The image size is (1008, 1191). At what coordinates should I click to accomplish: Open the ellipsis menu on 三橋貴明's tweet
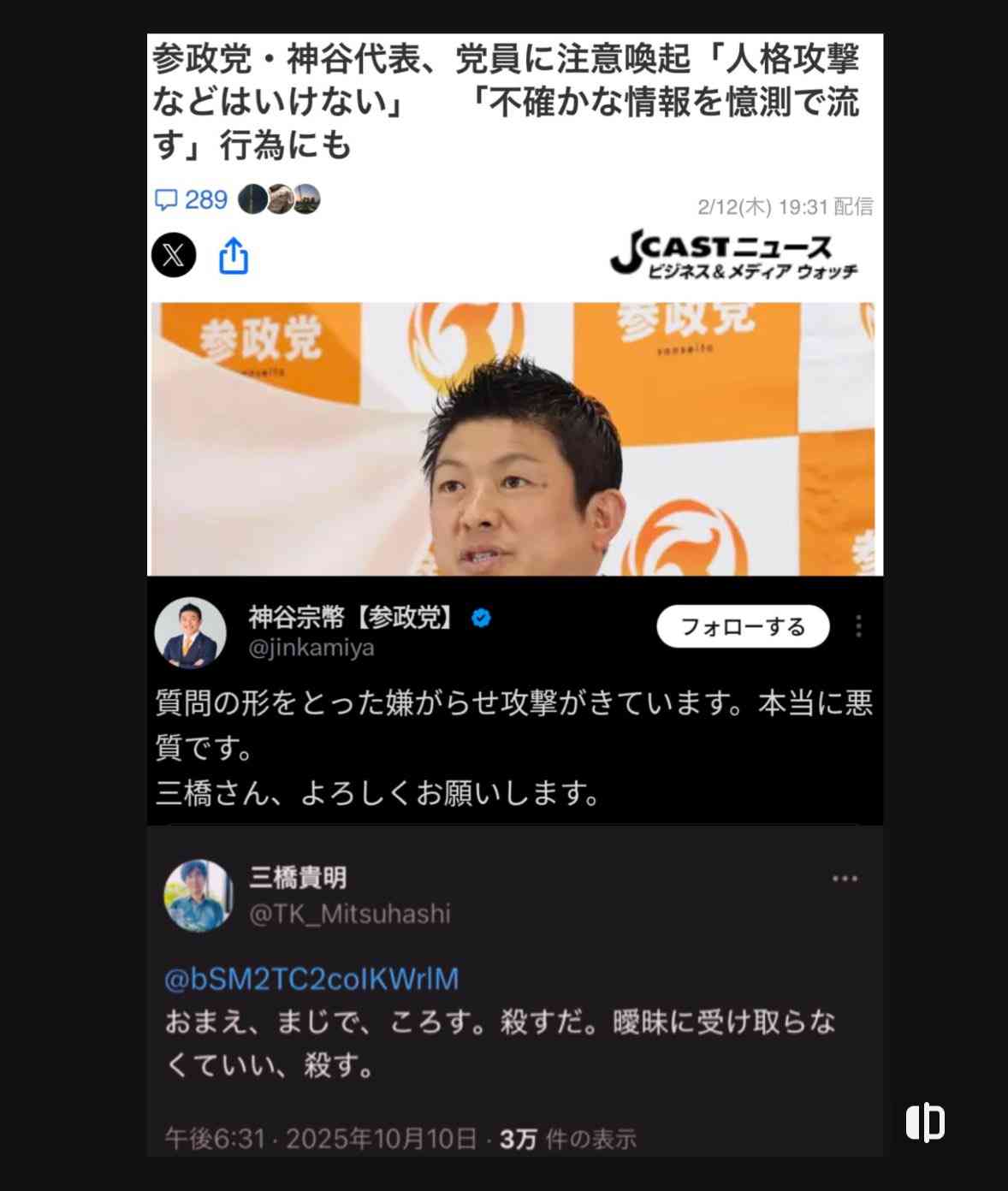[x=845, y=877]
